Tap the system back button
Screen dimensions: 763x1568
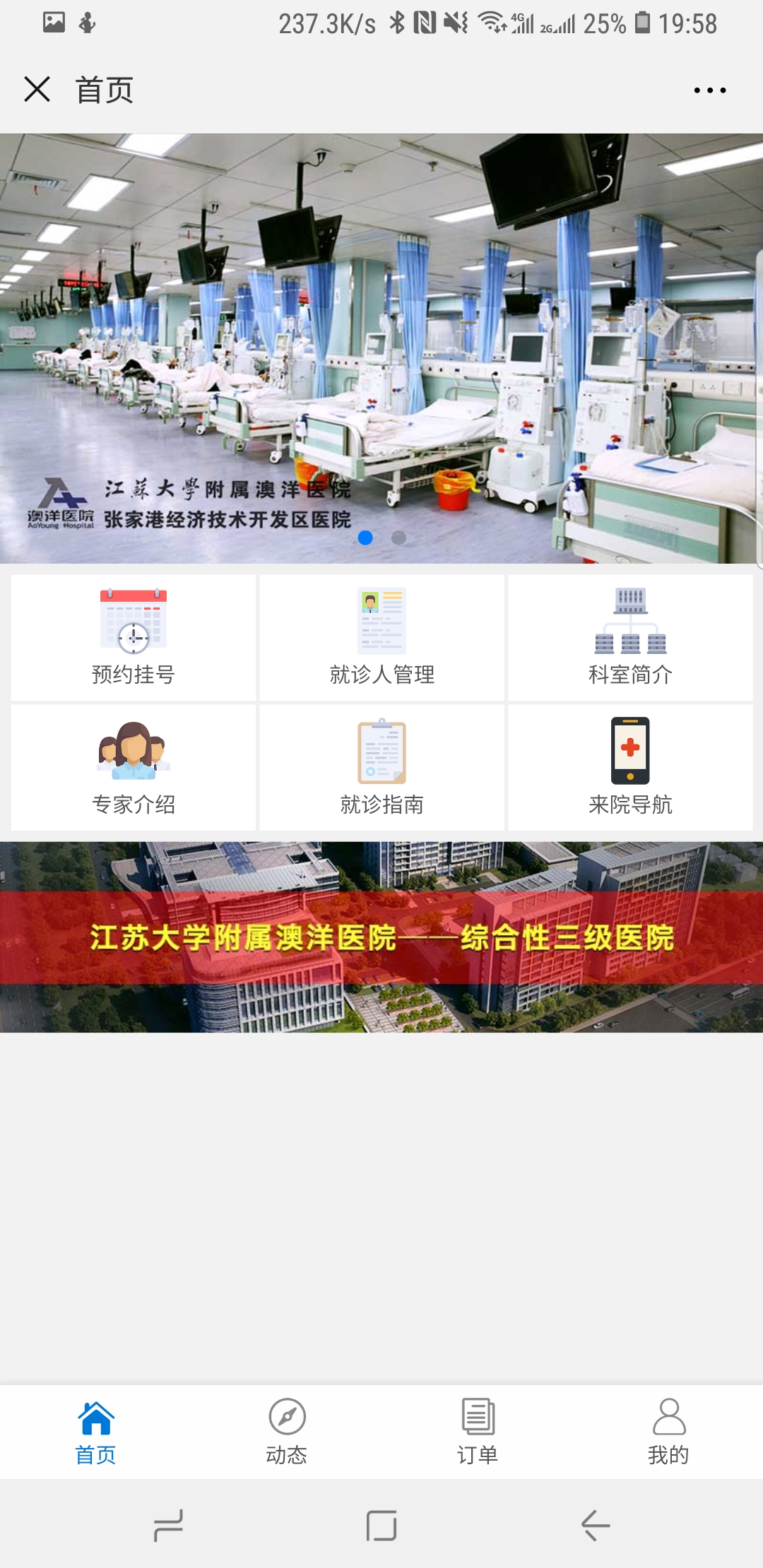(x=595, y=1526)
